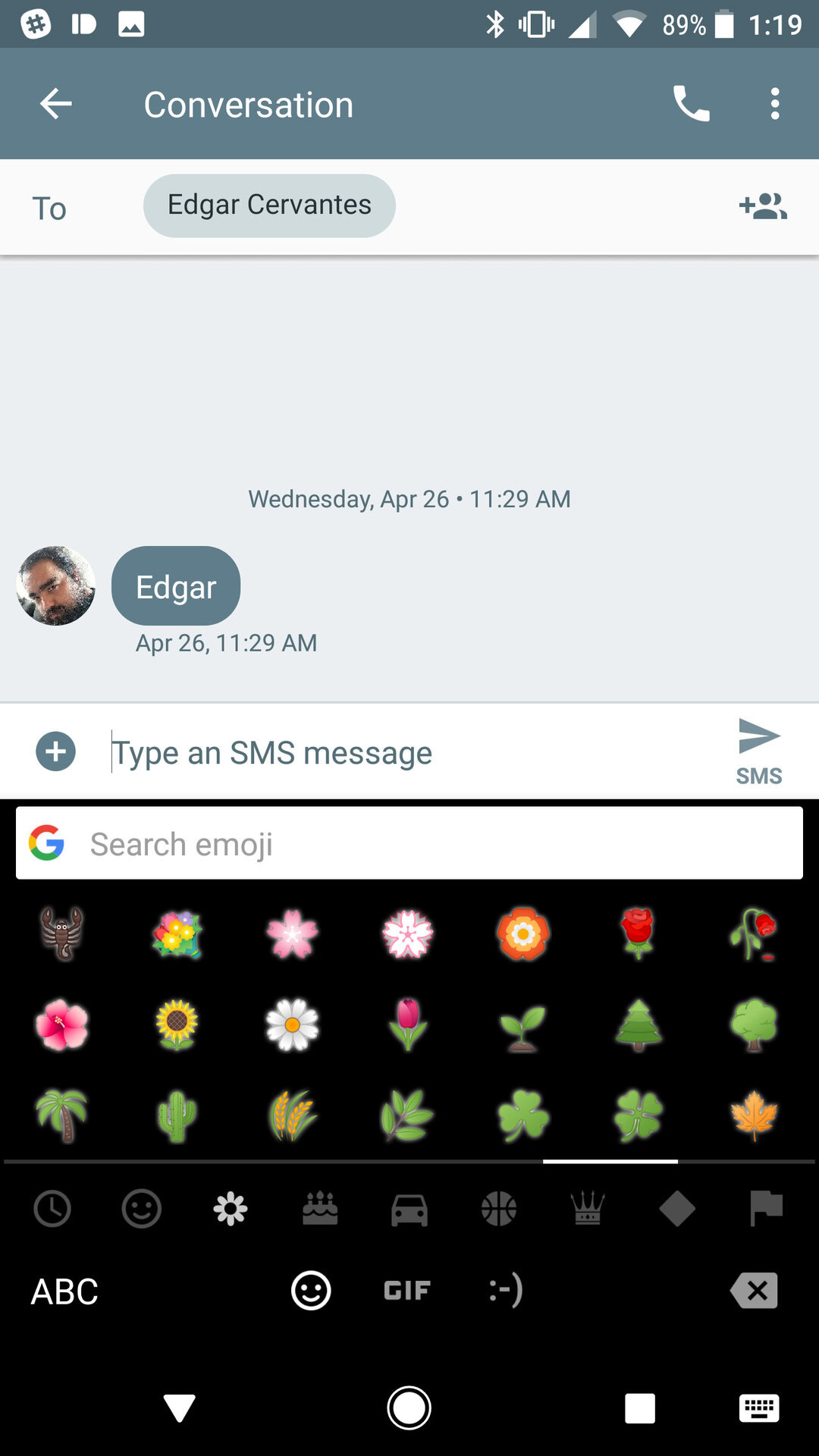
Task: Open the GIF keyboard tab
Action: point(407,1291)
